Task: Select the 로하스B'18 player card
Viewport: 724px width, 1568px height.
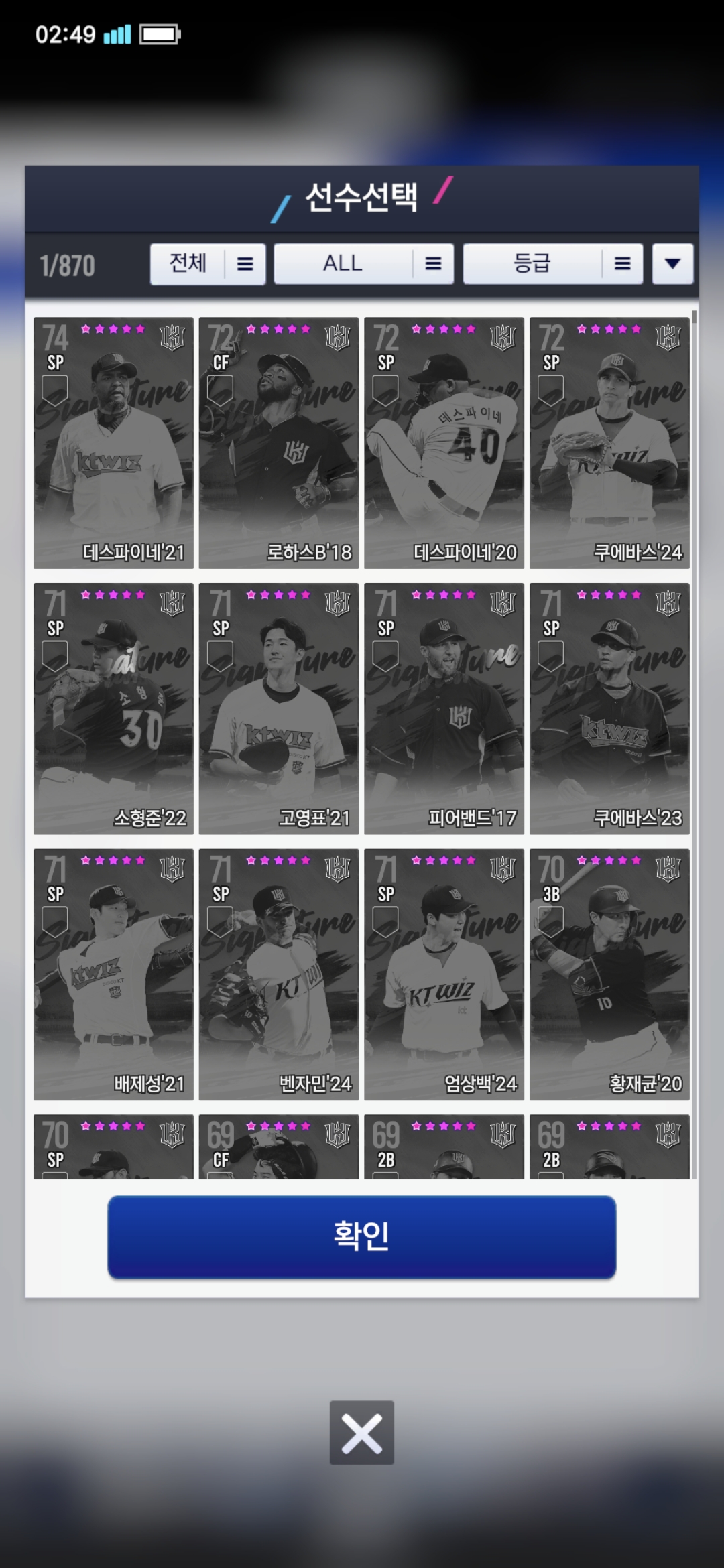Action: click(x=278, y=443)
